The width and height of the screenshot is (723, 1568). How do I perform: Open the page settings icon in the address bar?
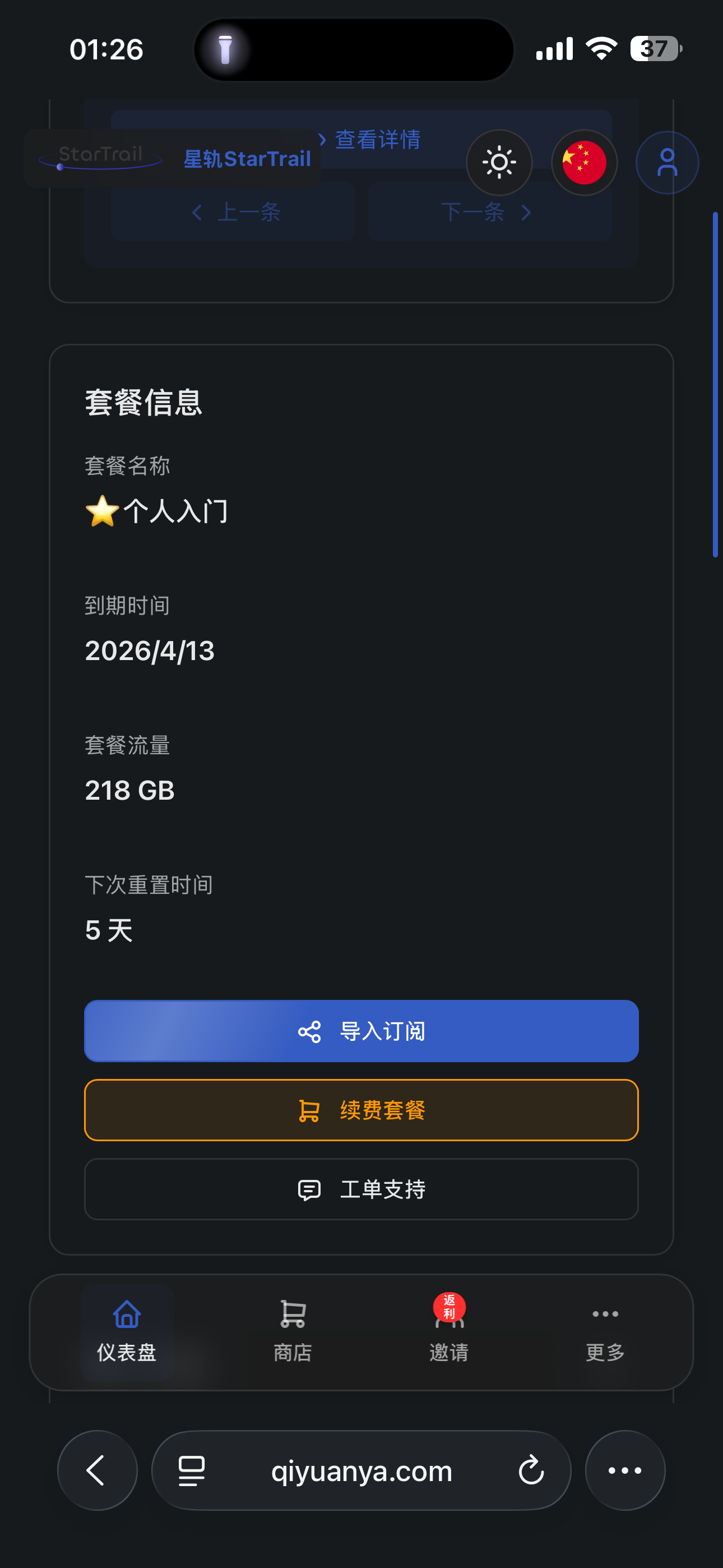tap(192, 1470)
